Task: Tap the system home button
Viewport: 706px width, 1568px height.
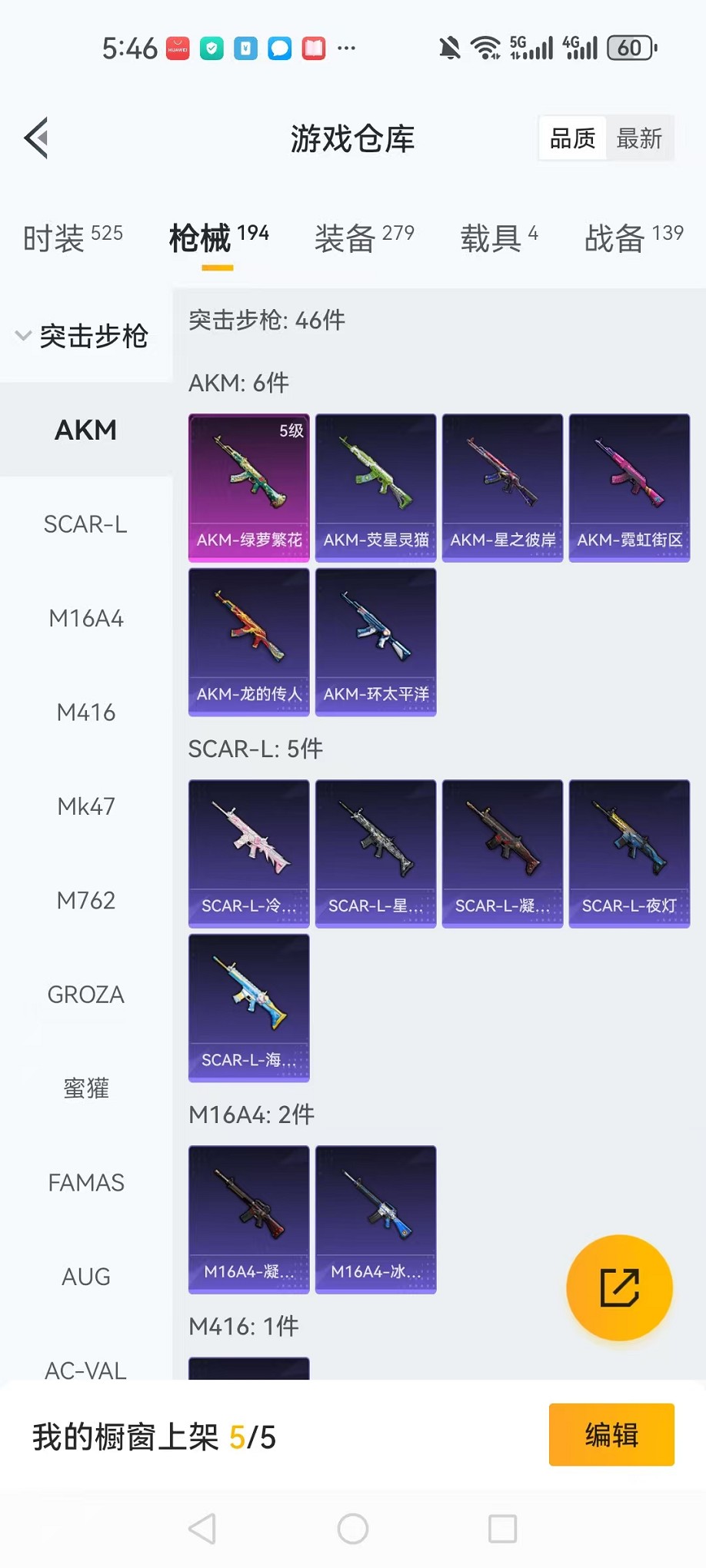Action: 353,1529
